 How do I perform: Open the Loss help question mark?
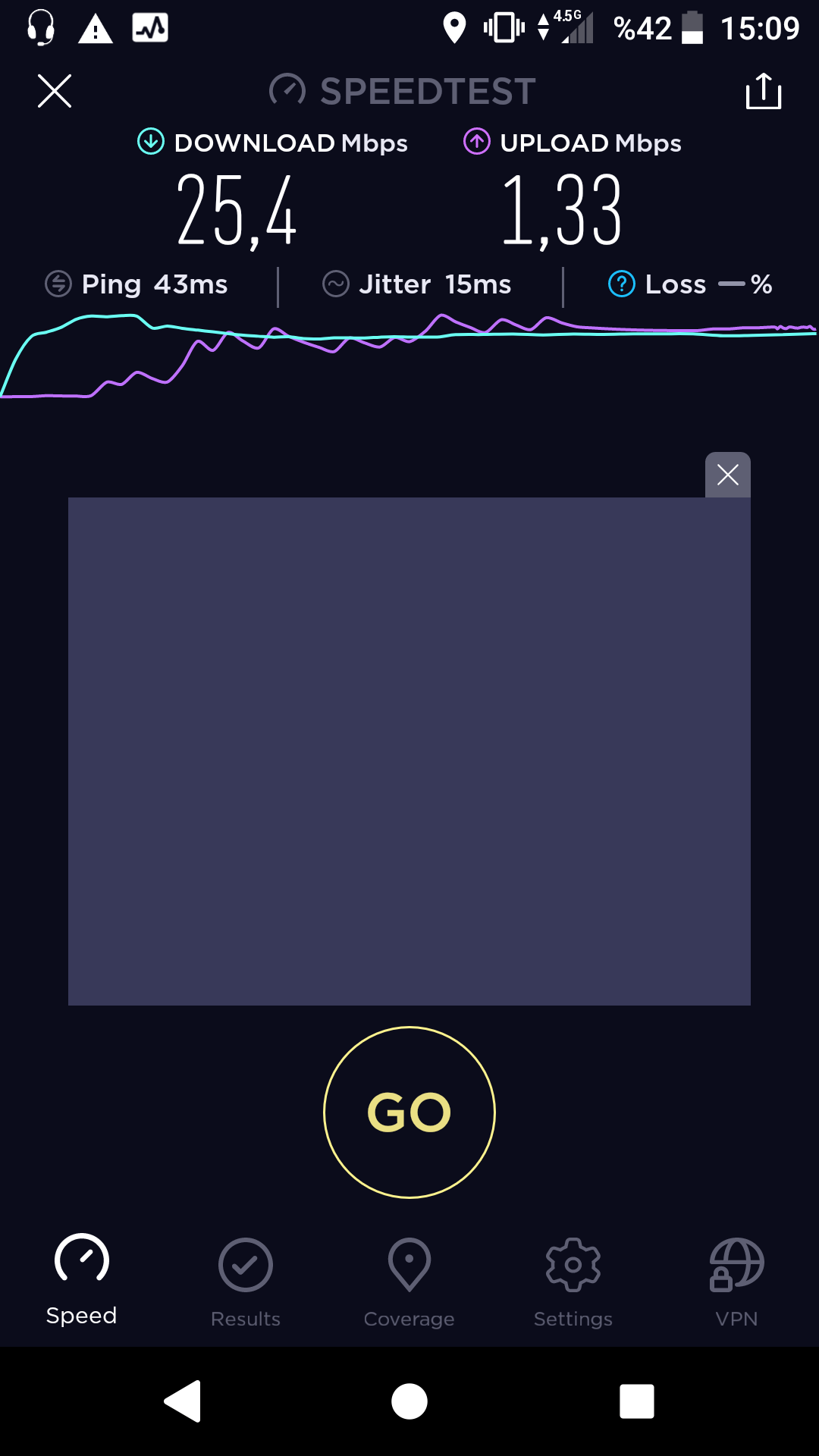pyautogui.click(x=622, y=284)
